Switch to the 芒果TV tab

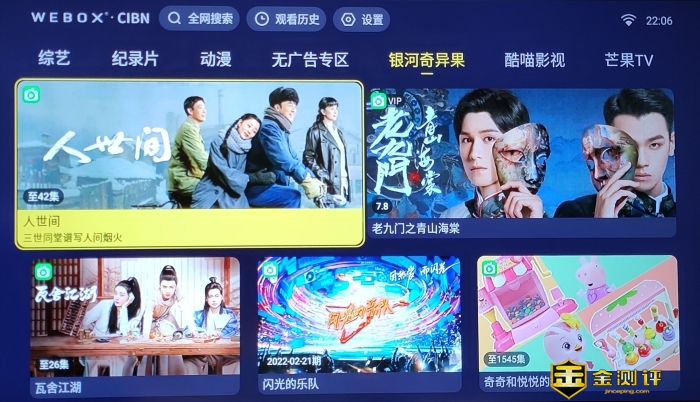click(x=628, y=59)
